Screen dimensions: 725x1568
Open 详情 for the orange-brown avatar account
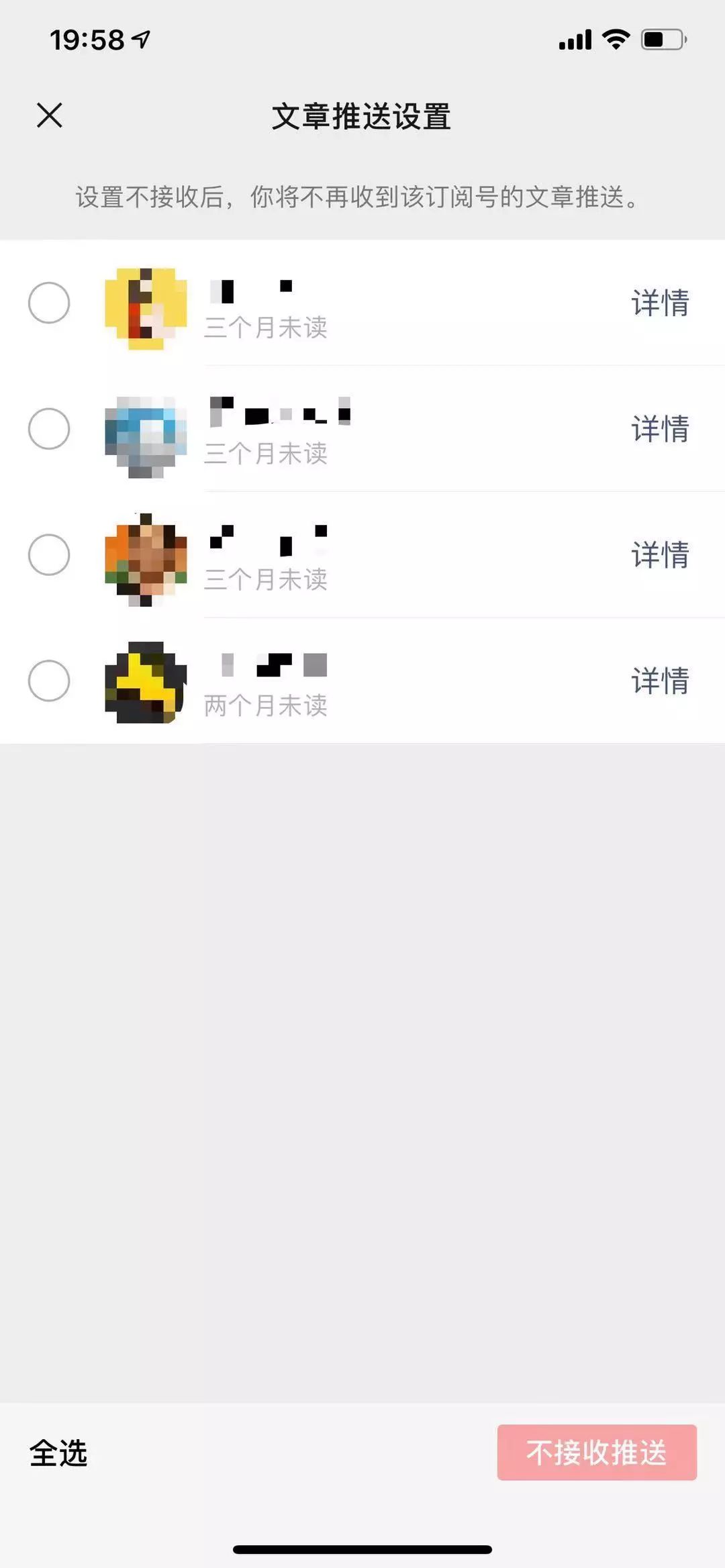(660, 555)
